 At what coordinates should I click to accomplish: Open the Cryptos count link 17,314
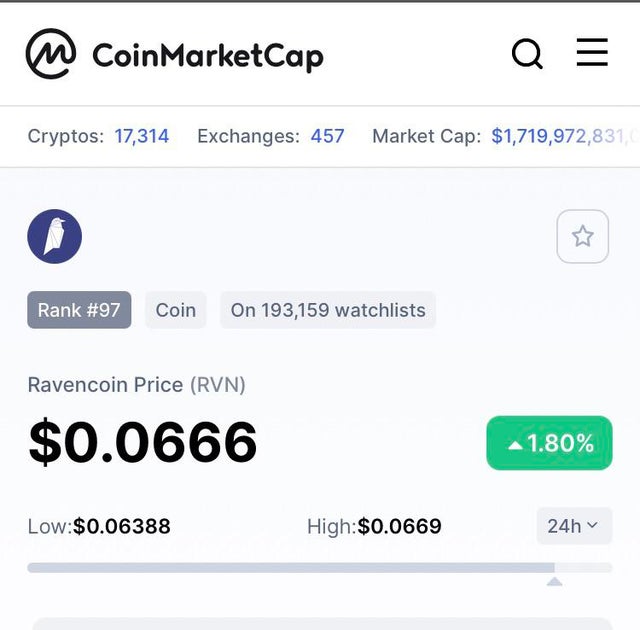tap(141, 136)
